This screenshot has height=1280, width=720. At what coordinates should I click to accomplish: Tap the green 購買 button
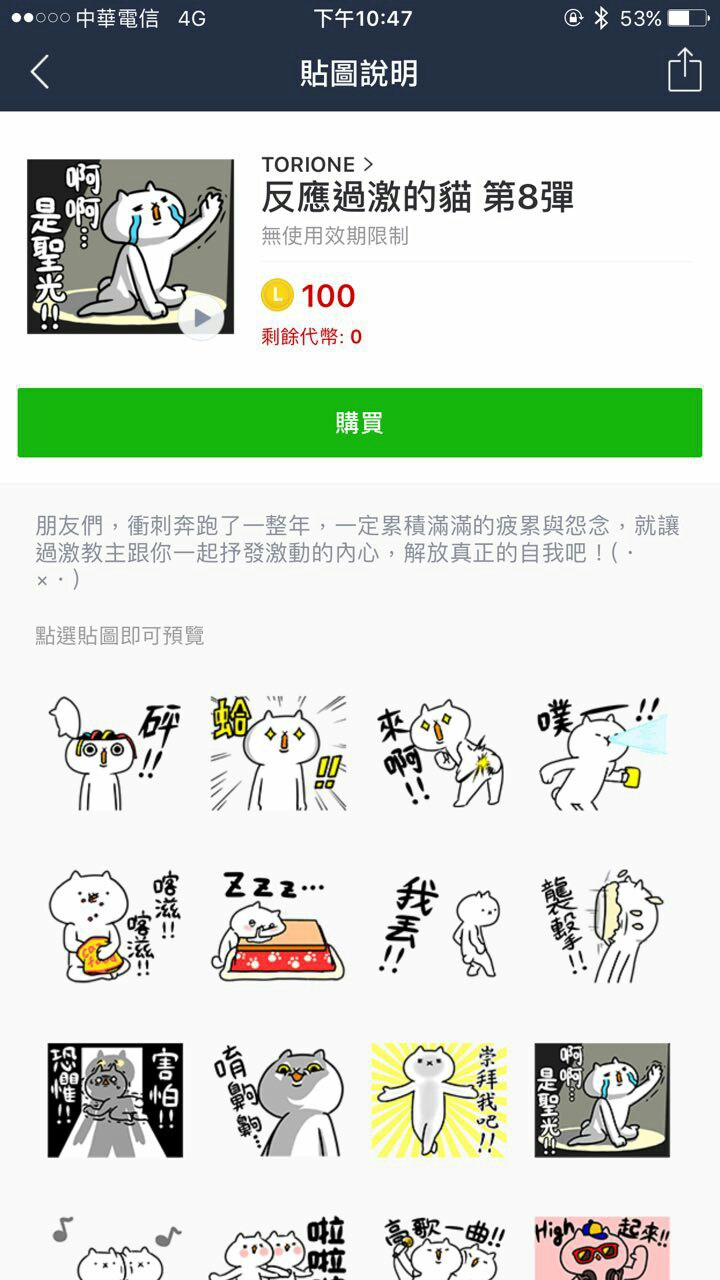360,423
